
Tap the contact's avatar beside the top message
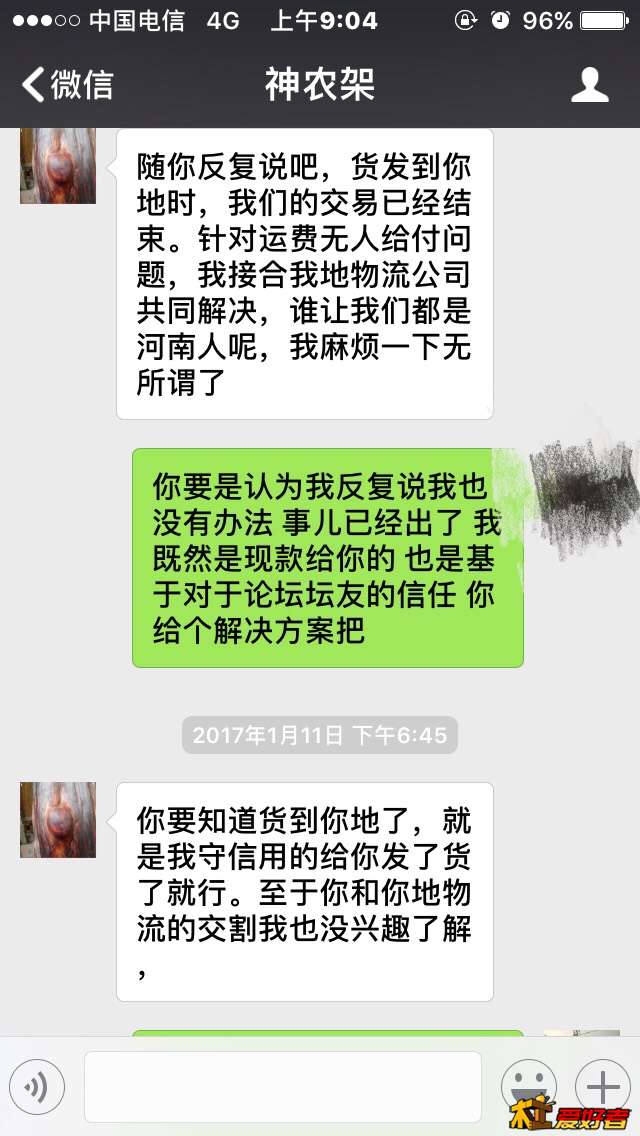[x=58, y=166]
